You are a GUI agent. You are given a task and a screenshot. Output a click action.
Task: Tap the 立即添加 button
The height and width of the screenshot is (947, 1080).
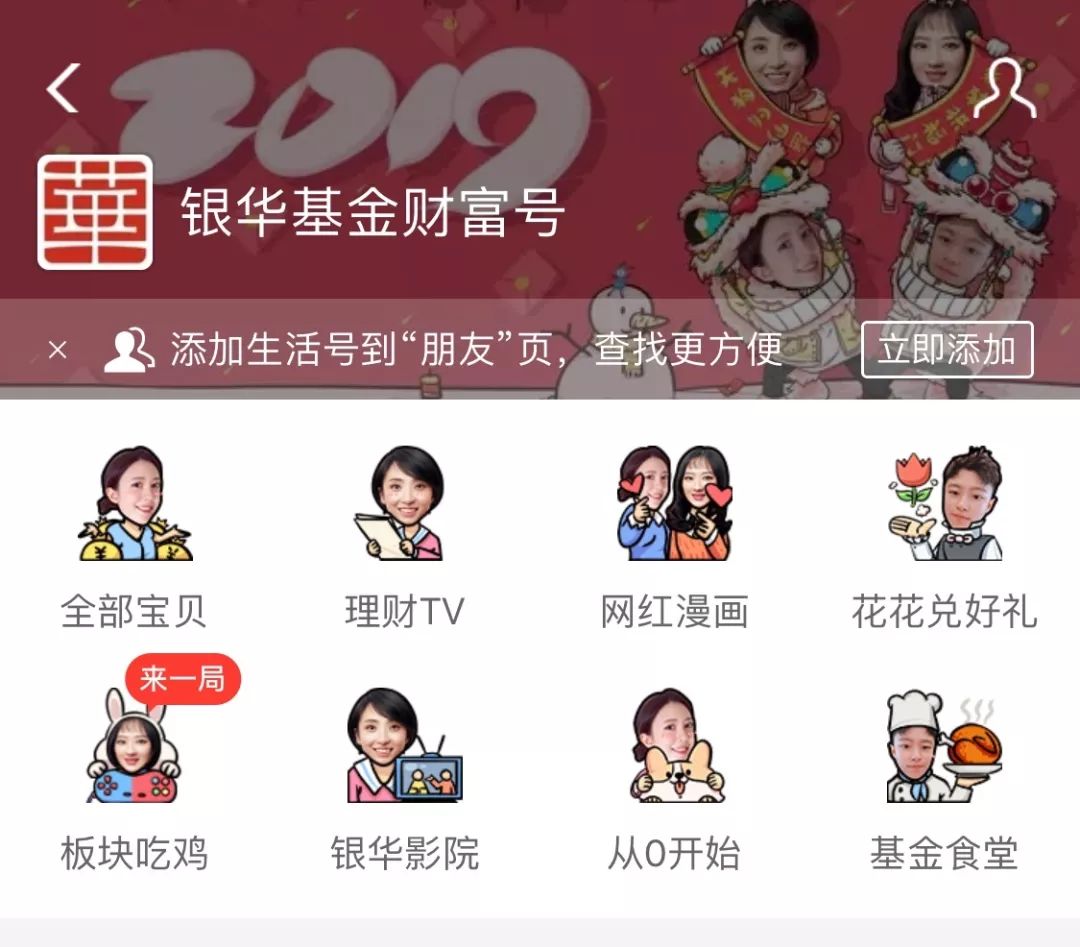click(946, 350)
